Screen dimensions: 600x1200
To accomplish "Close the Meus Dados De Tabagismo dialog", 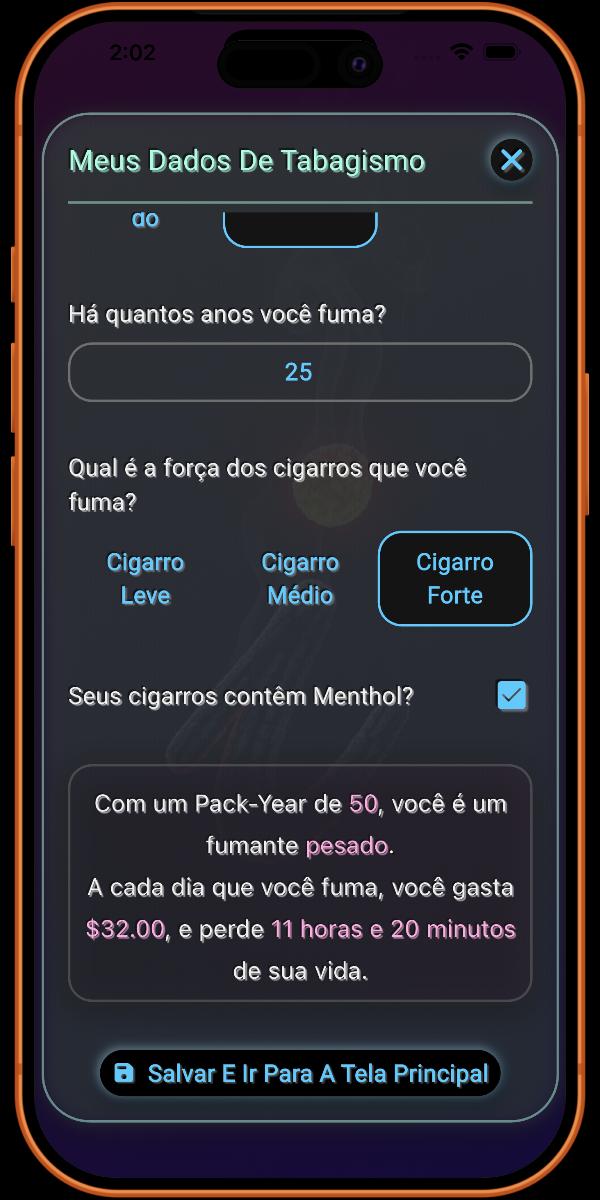I will (x=512, y=160).
